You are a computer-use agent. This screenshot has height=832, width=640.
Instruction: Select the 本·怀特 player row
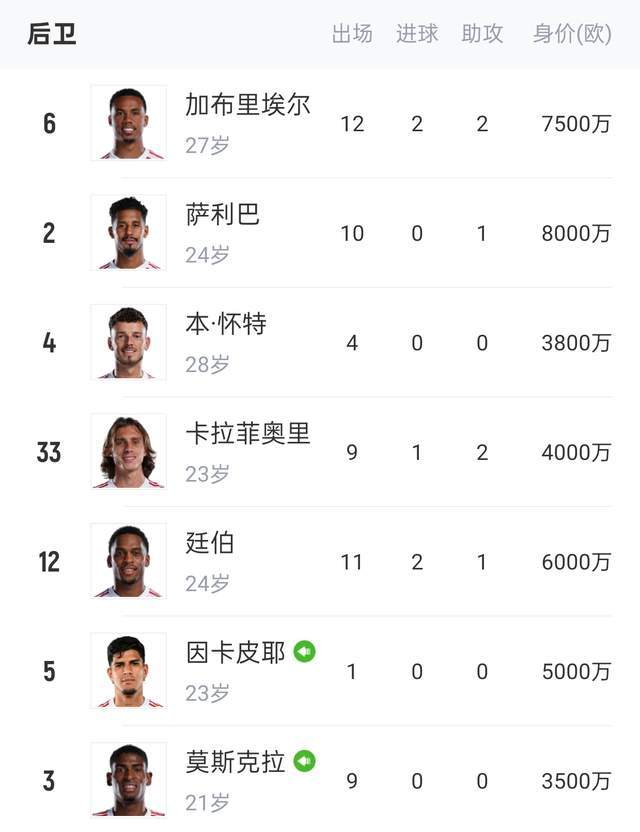click(x=226, y=325)
